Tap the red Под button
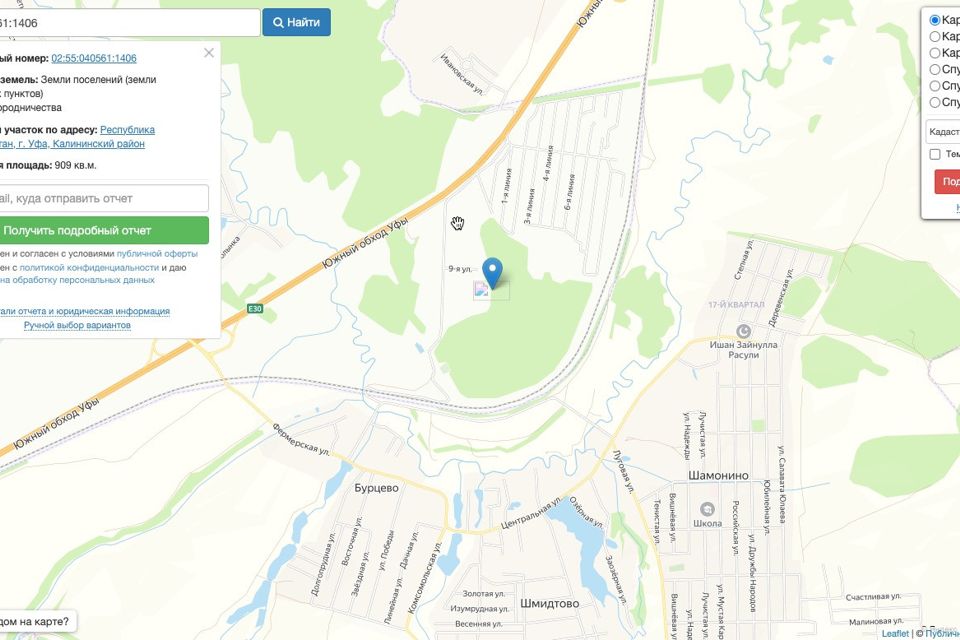This screenshot has height=640, width=960. click(x=948, y=182)
